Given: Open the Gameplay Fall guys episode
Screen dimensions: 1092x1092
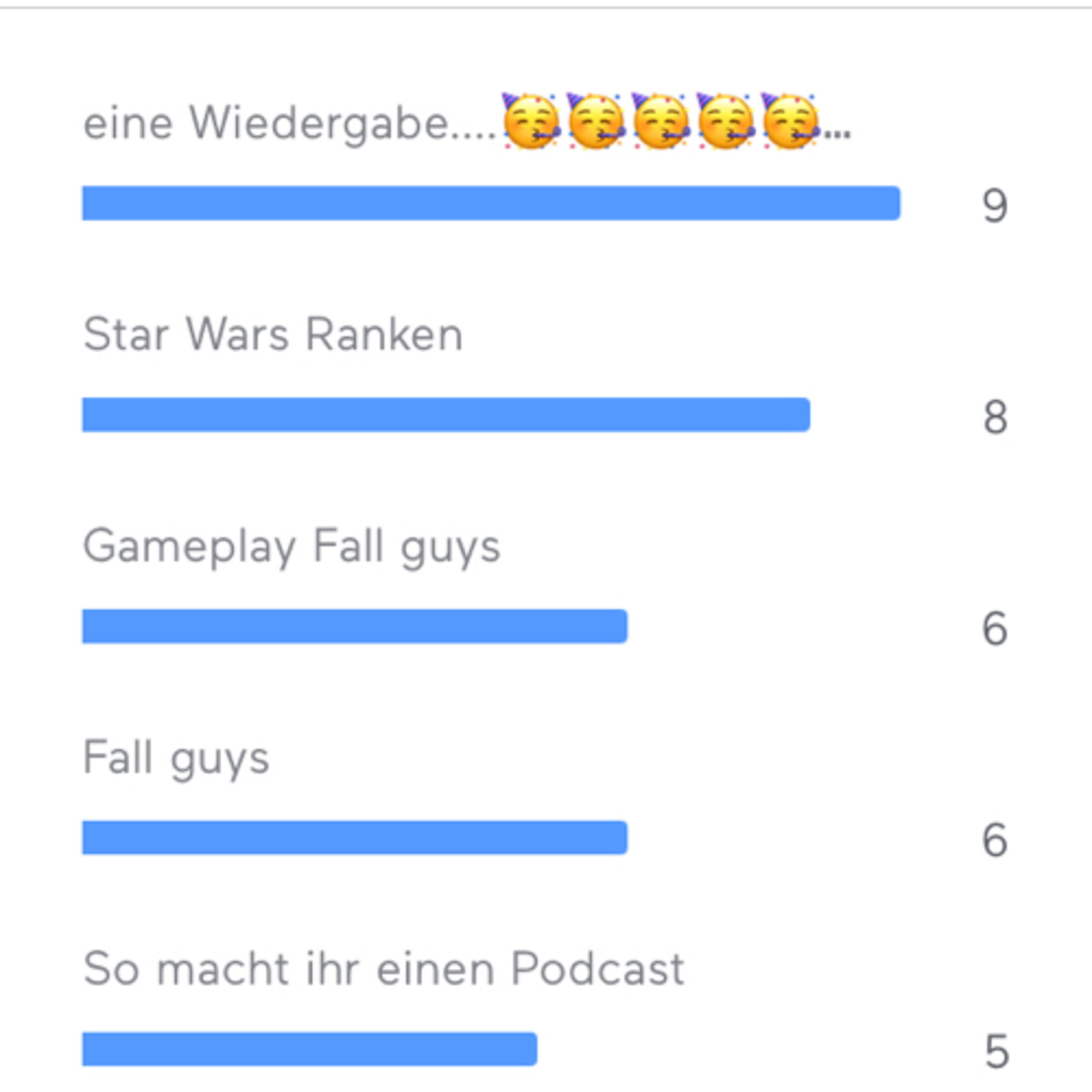Looking at the screenshot, I should [x=292, y=547].
